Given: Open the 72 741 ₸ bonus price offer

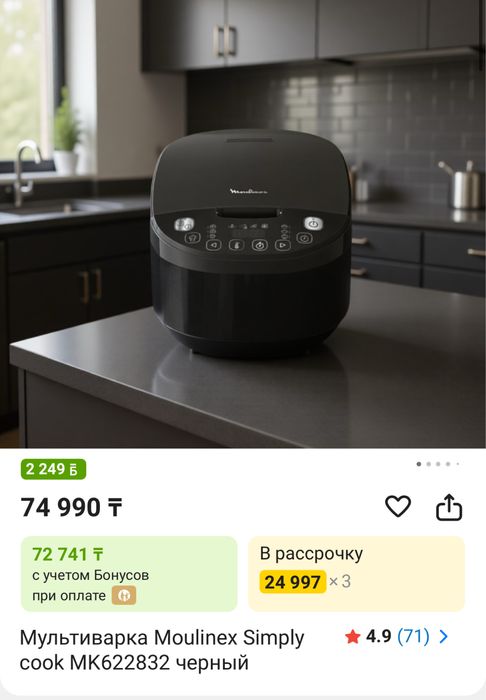Looking at the screenshot, I should pos(129,574).
